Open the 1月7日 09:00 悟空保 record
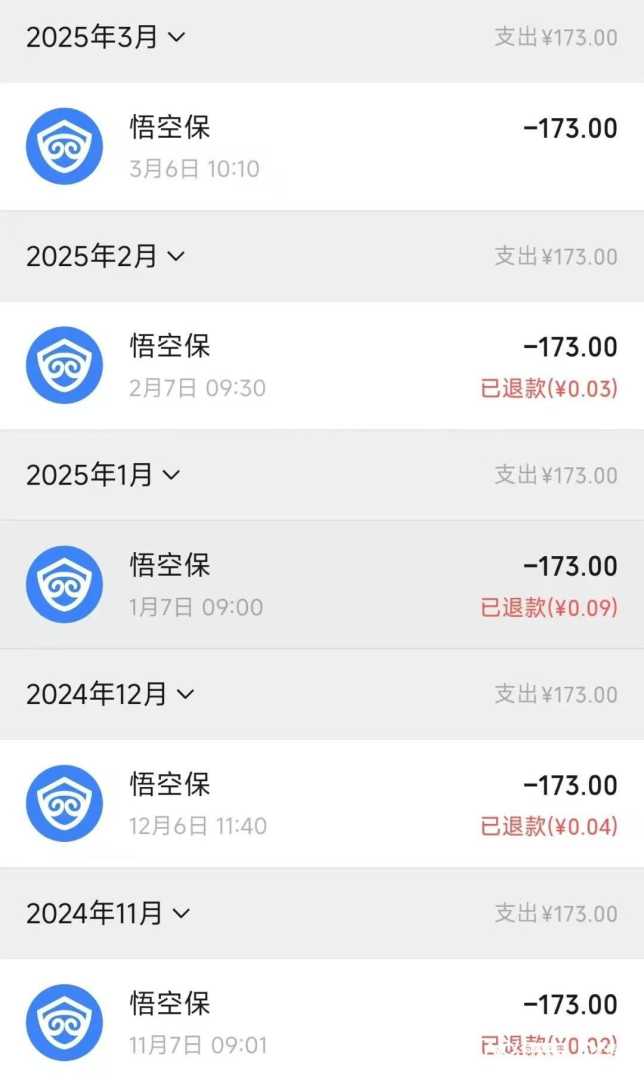 click(x=321, y=585)
